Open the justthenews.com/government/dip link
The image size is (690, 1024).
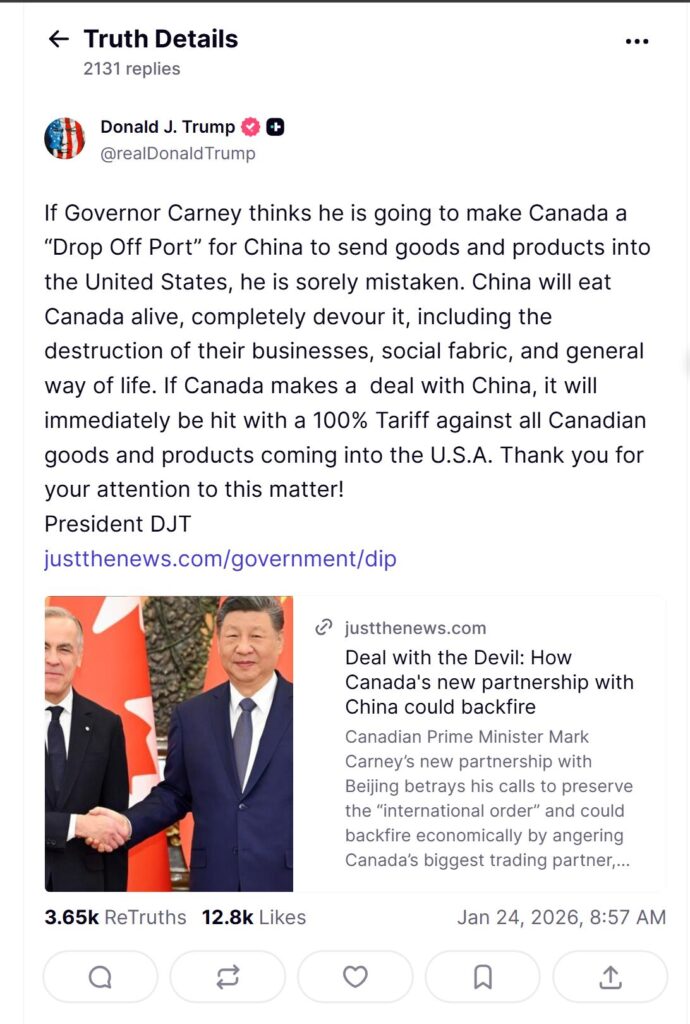pyautogui.click(x=220, y=559)
